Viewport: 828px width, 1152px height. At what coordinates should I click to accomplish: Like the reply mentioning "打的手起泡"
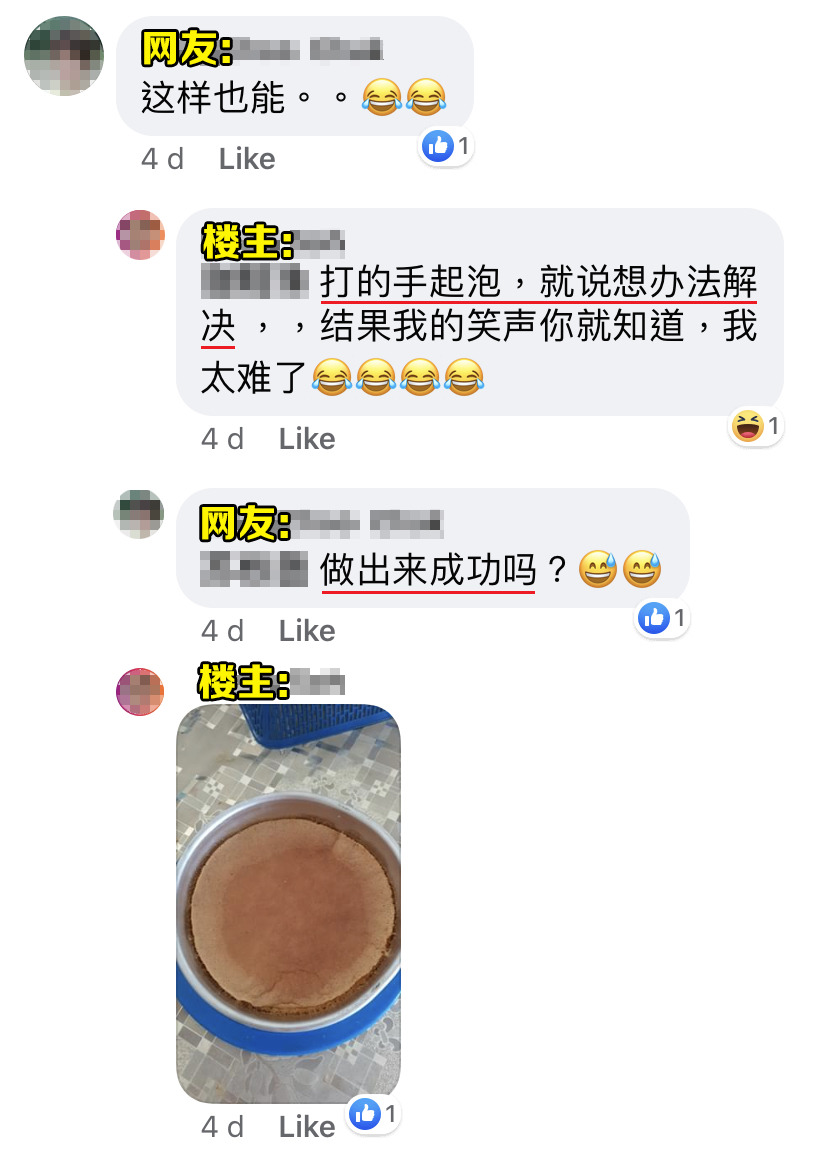tap(306, 439)
